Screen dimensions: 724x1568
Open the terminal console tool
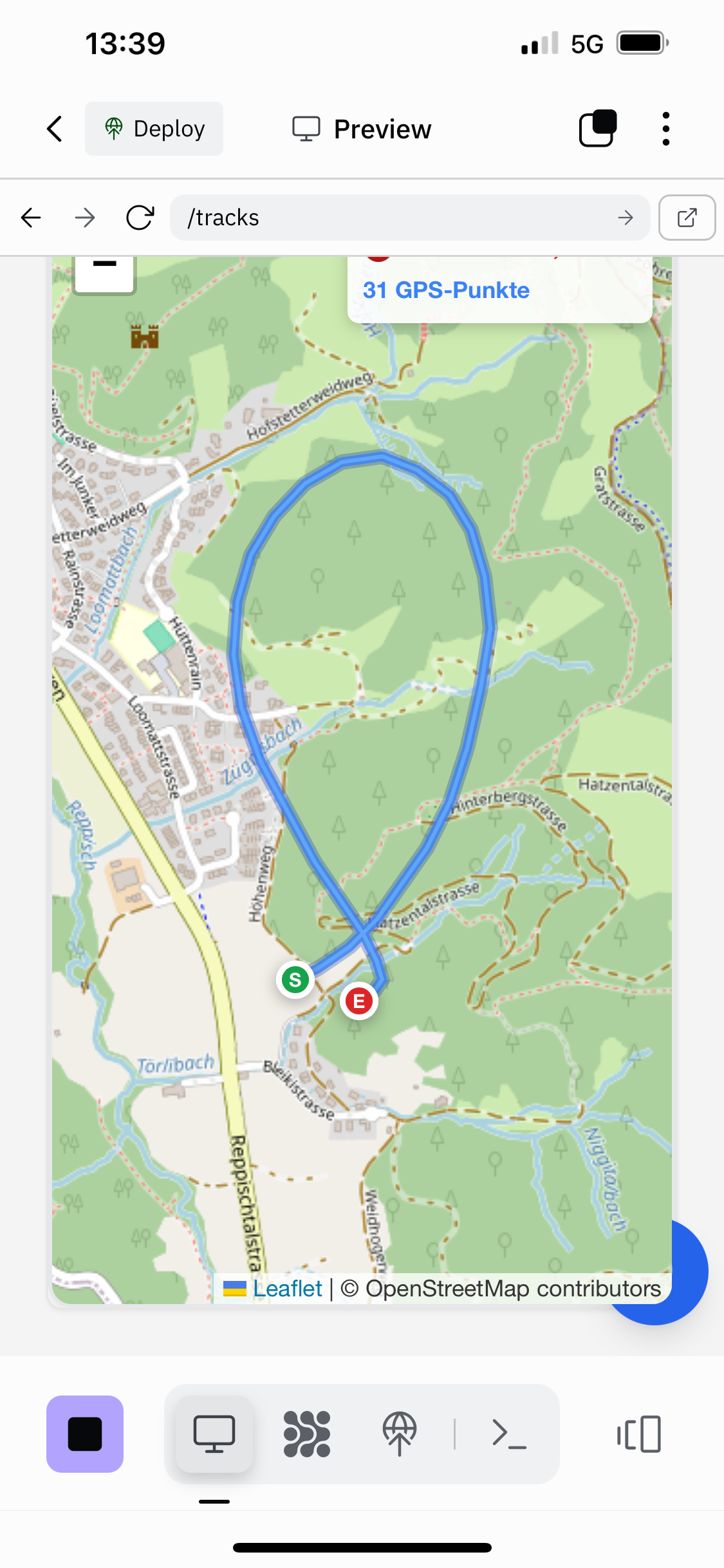pyautogui.click(x=509, y=1434)
